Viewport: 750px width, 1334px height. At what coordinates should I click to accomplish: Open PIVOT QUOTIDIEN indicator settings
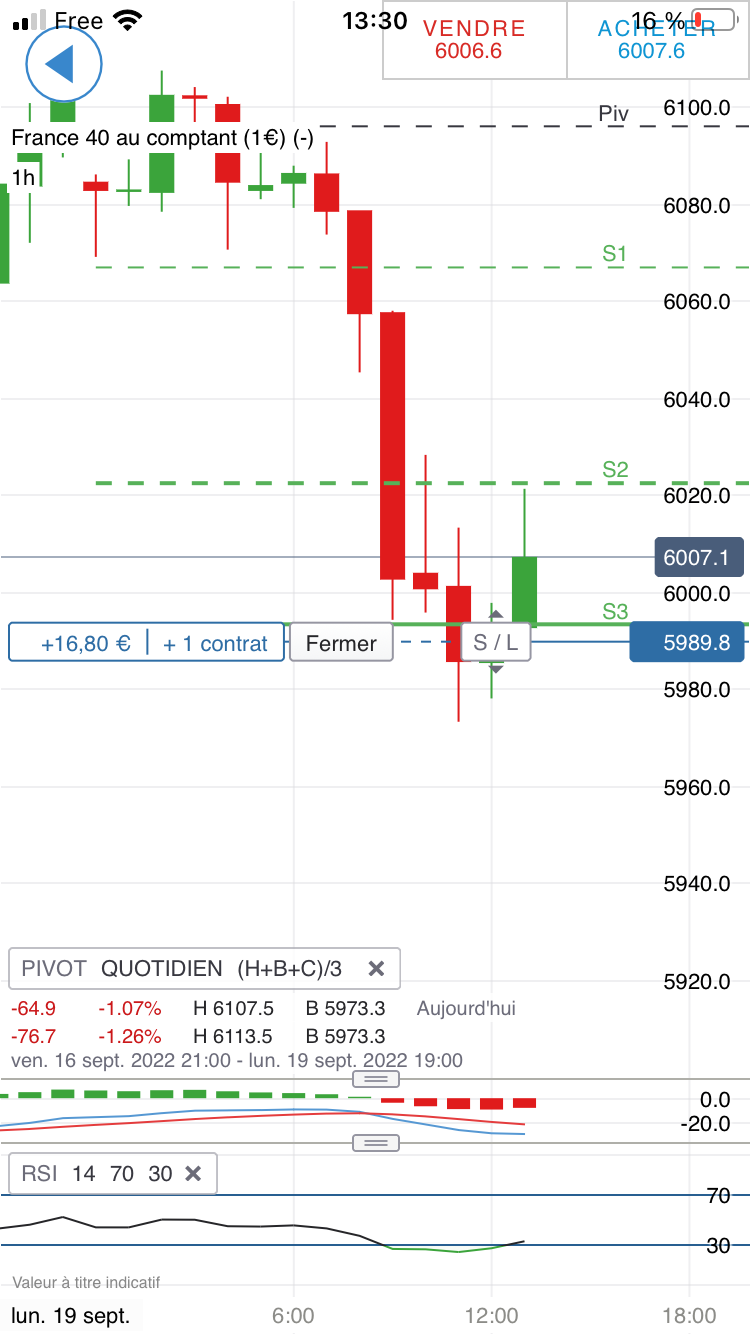[182, 968]
